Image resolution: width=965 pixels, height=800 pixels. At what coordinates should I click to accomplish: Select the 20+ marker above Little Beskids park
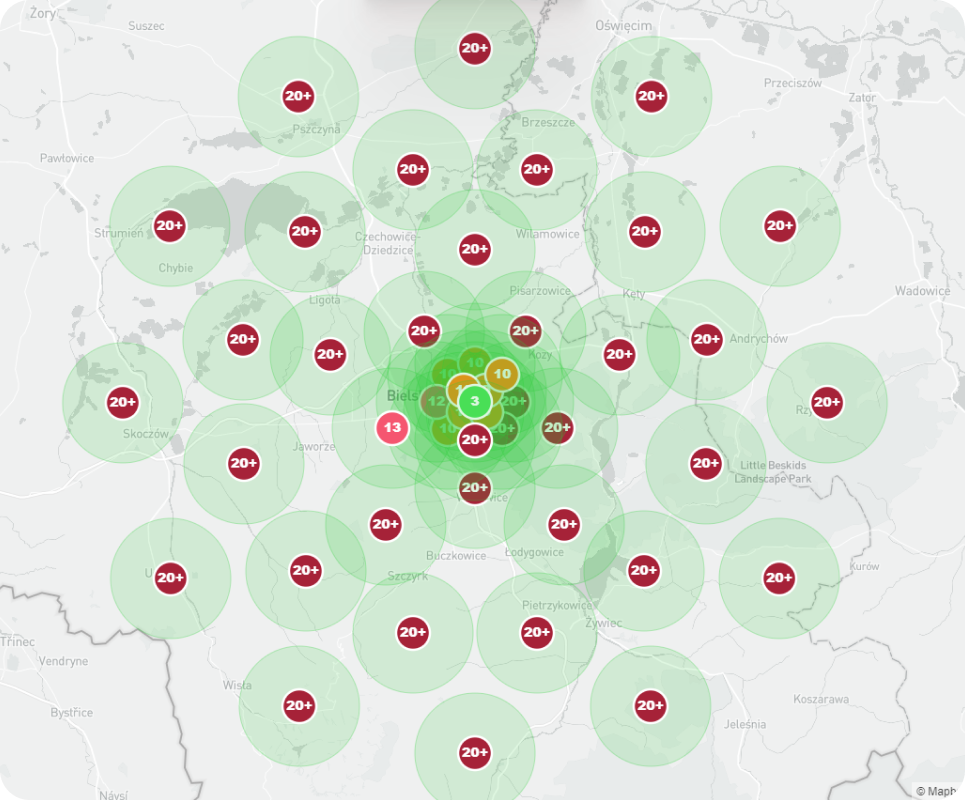click(705, 463)
